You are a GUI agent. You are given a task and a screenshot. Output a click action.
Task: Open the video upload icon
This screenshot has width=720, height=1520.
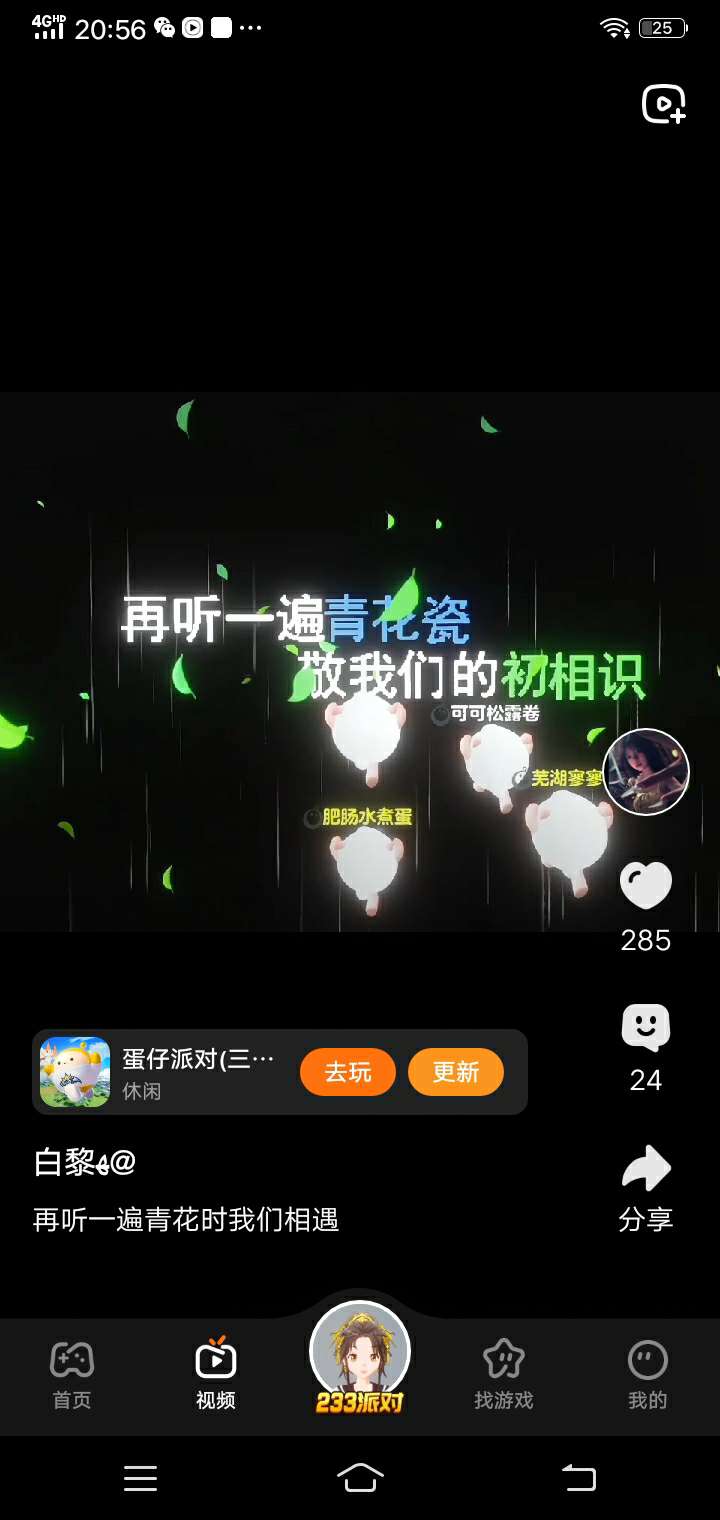pyautogui.click(x=664, y=104)
